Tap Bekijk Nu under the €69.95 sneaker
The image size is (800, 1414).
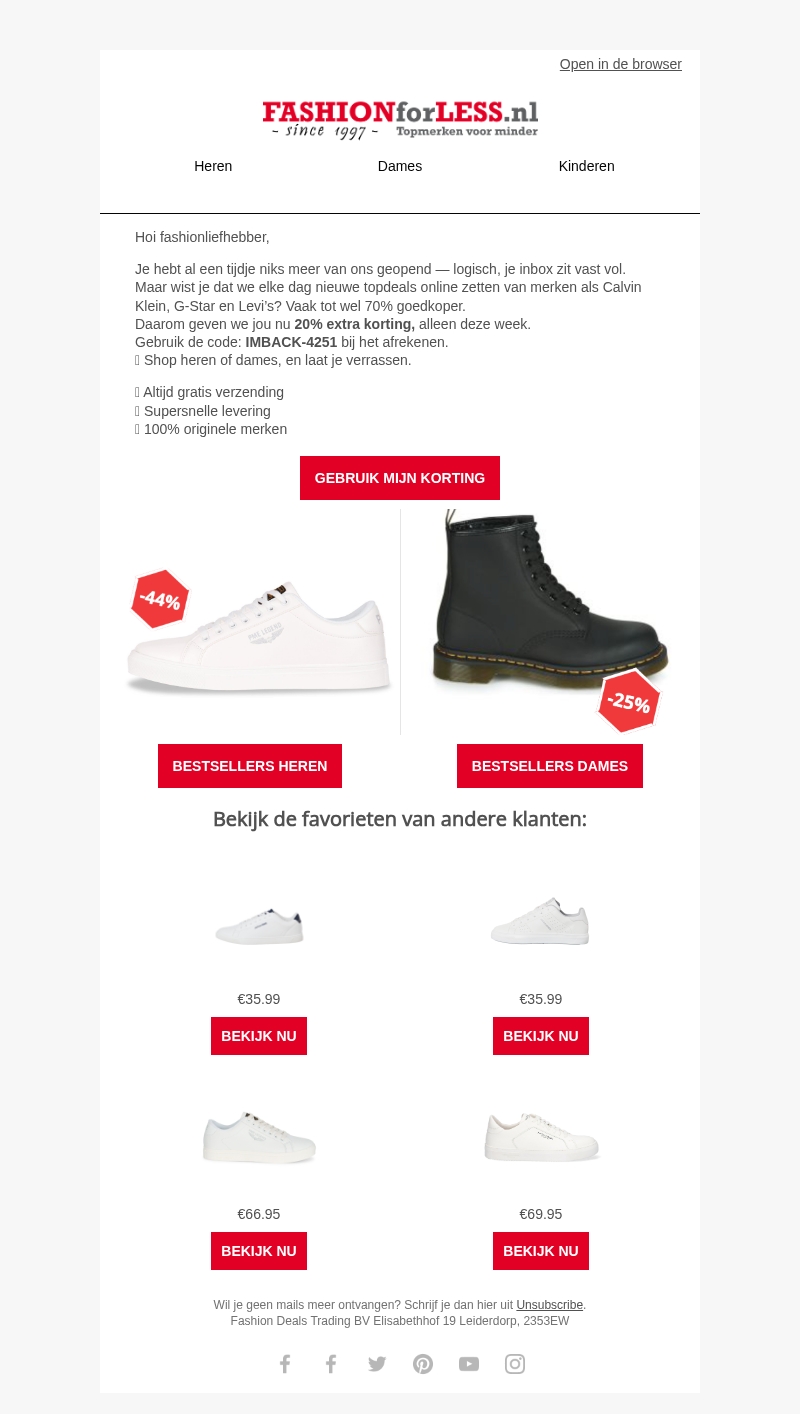pos(541,1251)
